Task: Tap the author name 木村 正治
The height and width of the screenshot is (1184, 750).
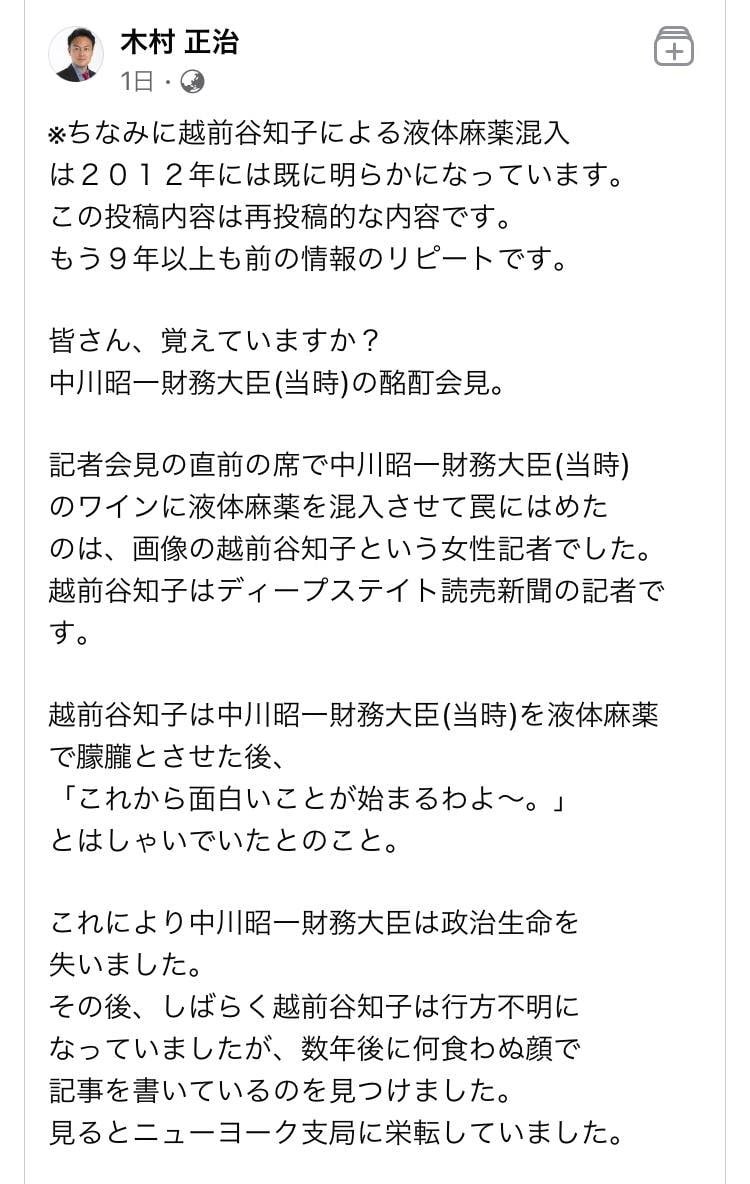Action: pyautogui.click(x=179, y=42)
